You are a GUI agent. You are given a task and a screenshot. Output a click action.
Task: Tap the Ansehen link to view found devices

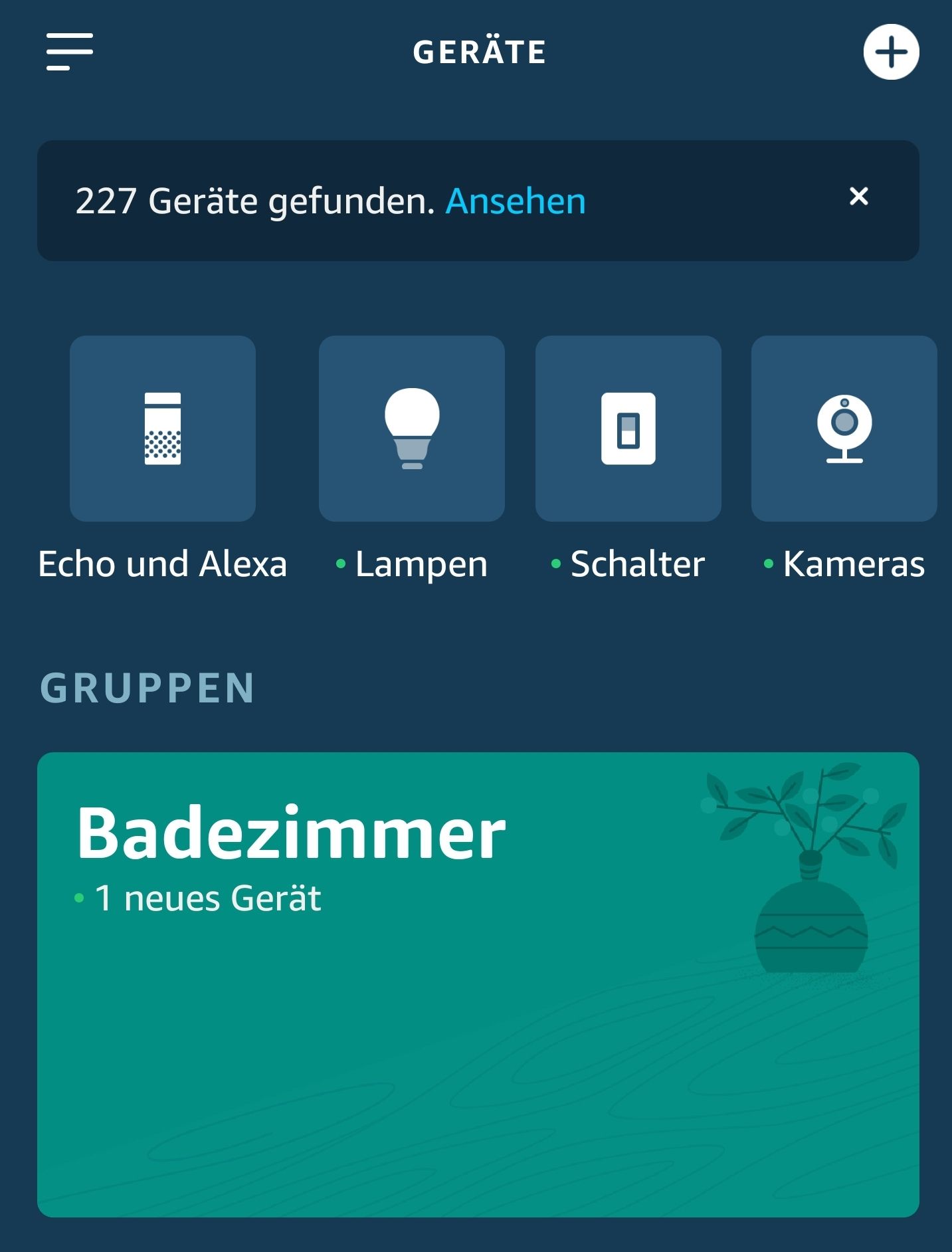516,201
